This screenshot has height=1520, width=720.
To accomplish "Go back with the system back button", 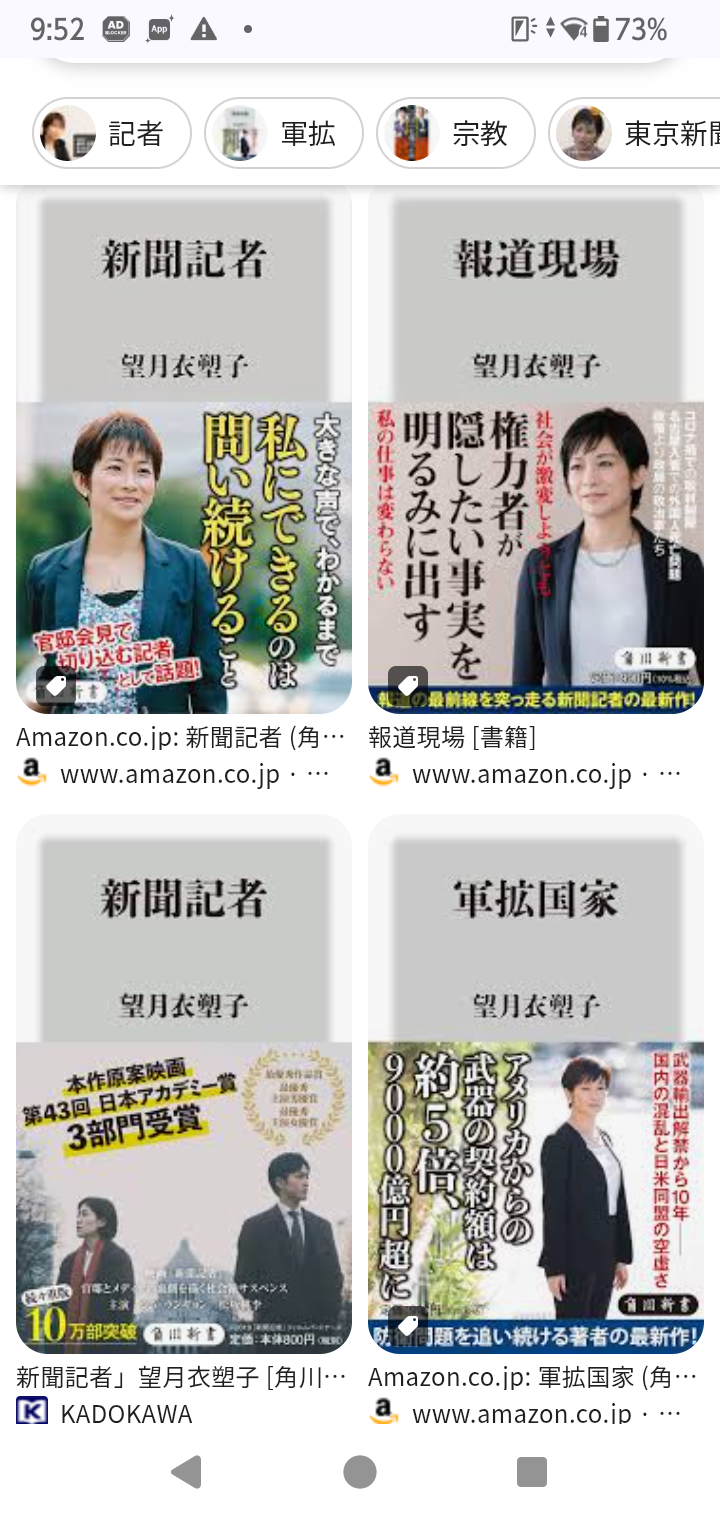I will tap(186, 1472).
